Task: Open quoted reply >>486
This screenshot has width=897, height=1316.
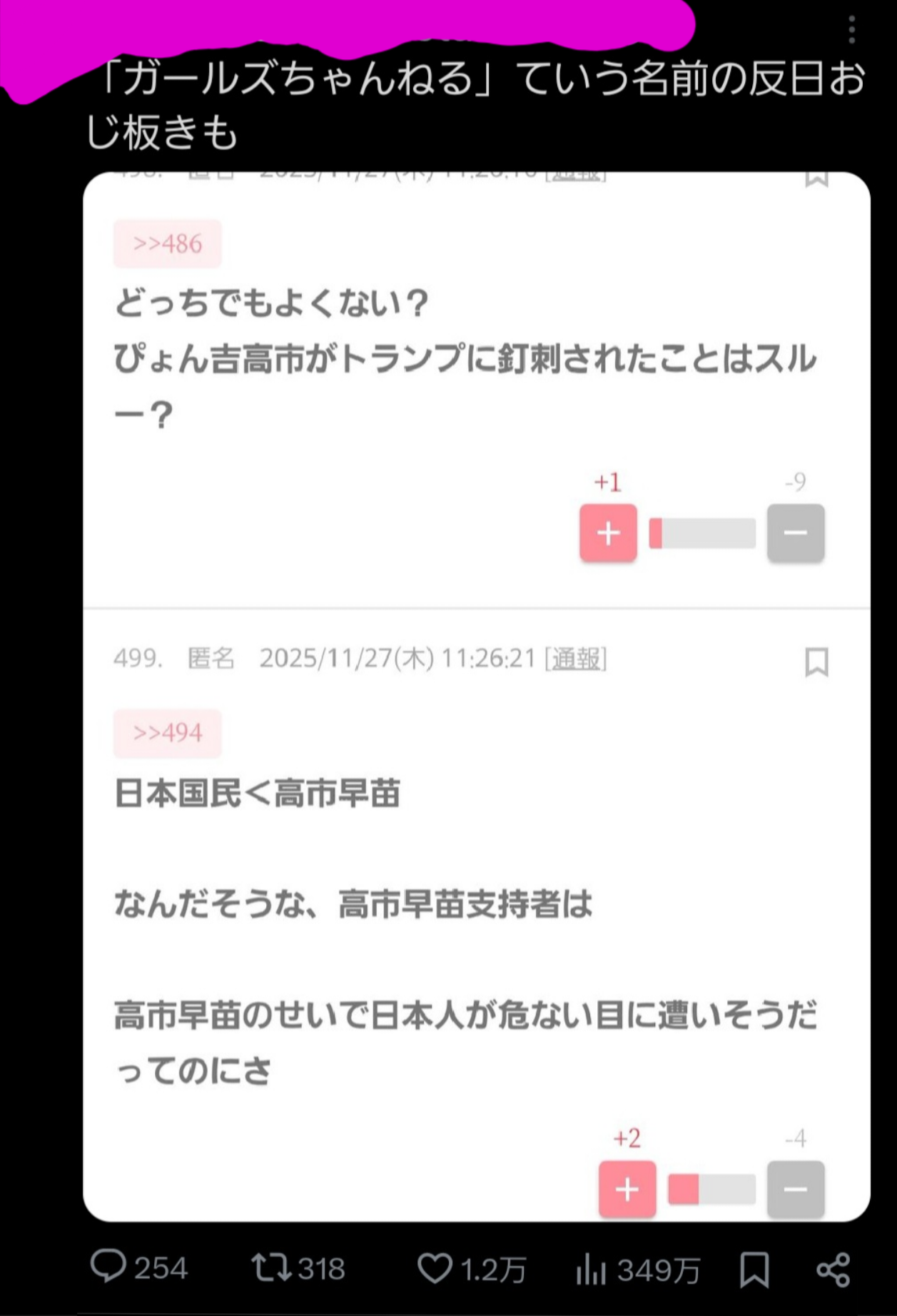Action: (x=168, y=243)
